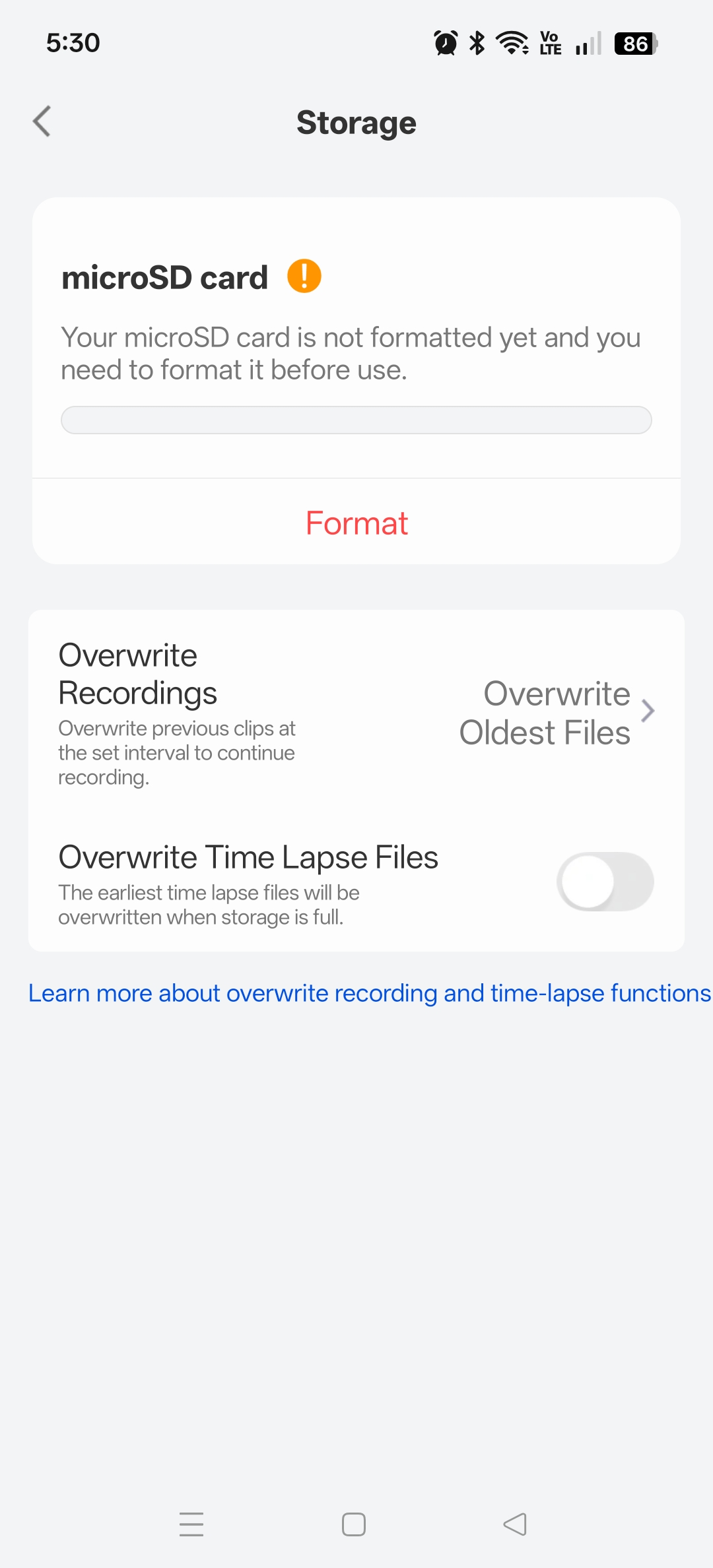
Task: Open learn more about overwrite recording link
Action: pos(368,993)
